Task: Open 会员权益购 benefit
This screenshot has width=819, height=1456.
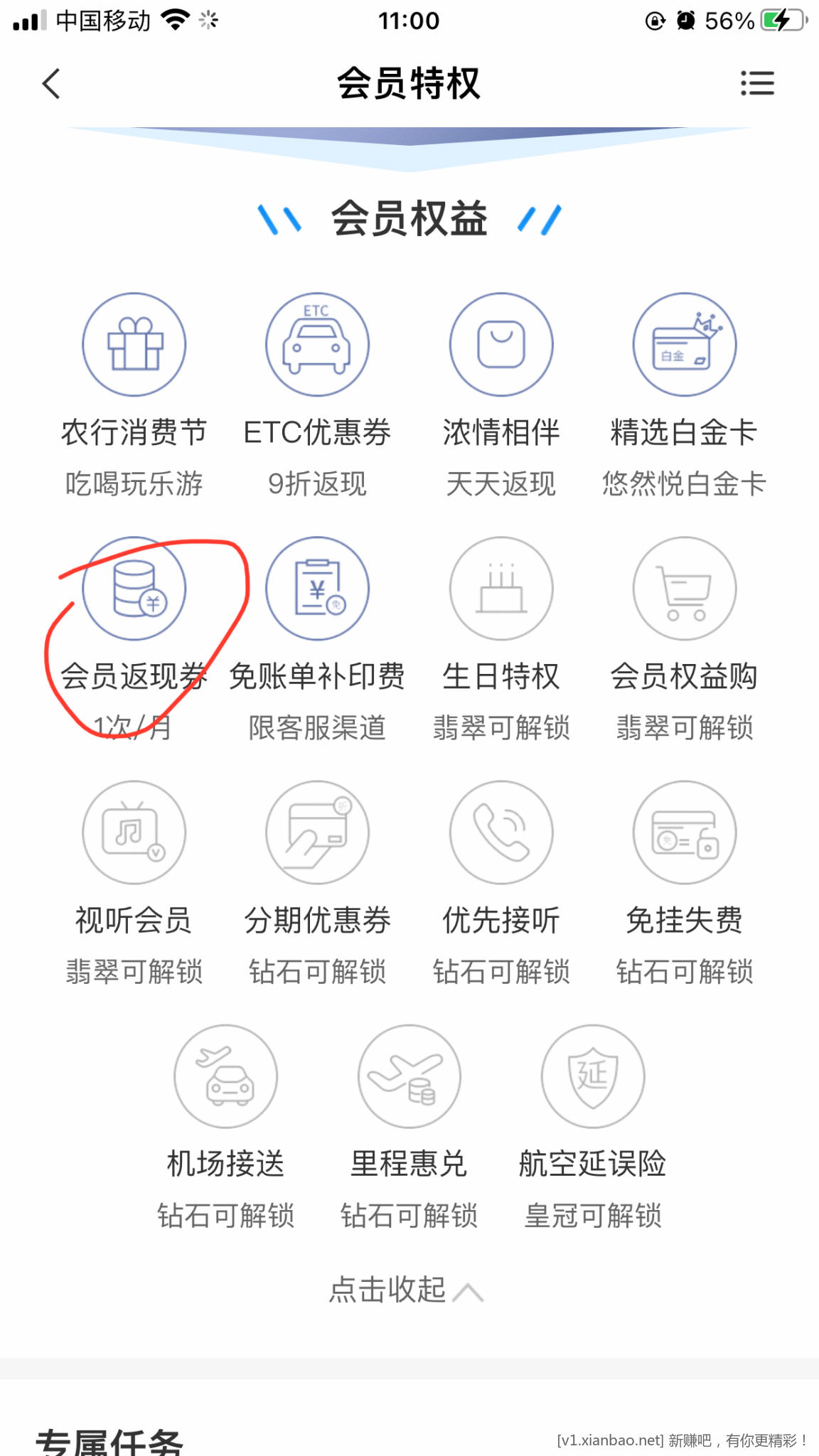Action: click(x=684, y=589)
